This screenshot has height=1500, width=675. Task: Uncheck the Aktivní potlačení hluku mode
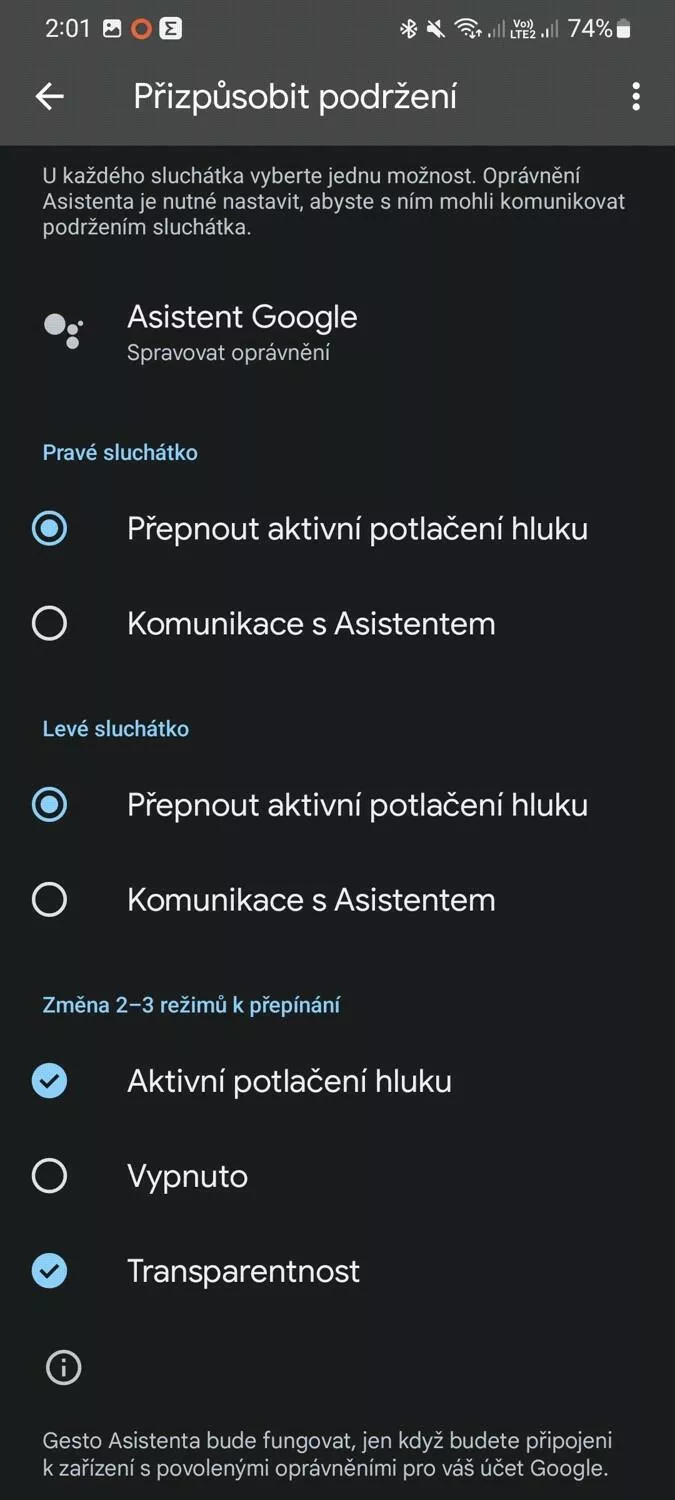point(337,1081)
